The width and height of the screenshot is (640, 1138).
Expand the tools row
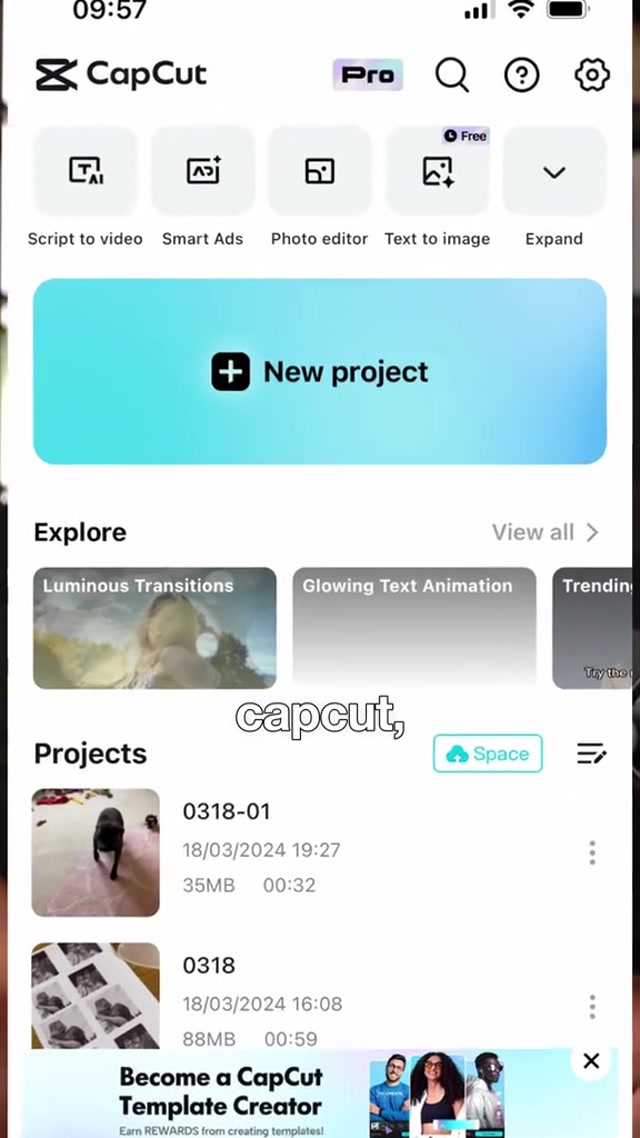[554, 172]
